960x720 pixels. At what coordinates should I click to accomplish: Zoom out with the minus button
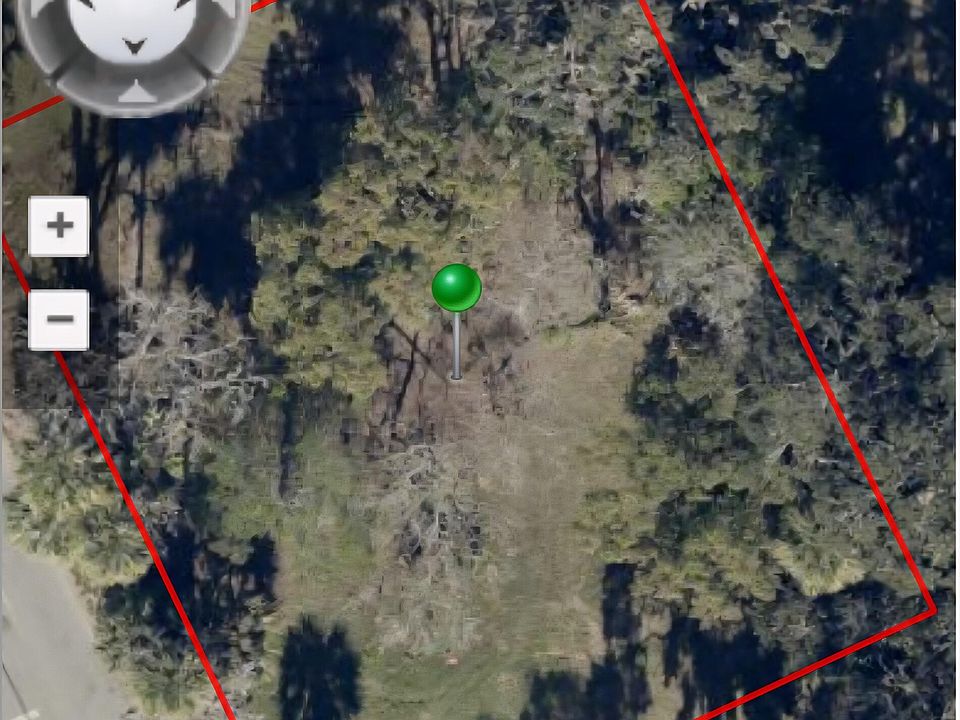pyautogui.click(x=59, y=320)
